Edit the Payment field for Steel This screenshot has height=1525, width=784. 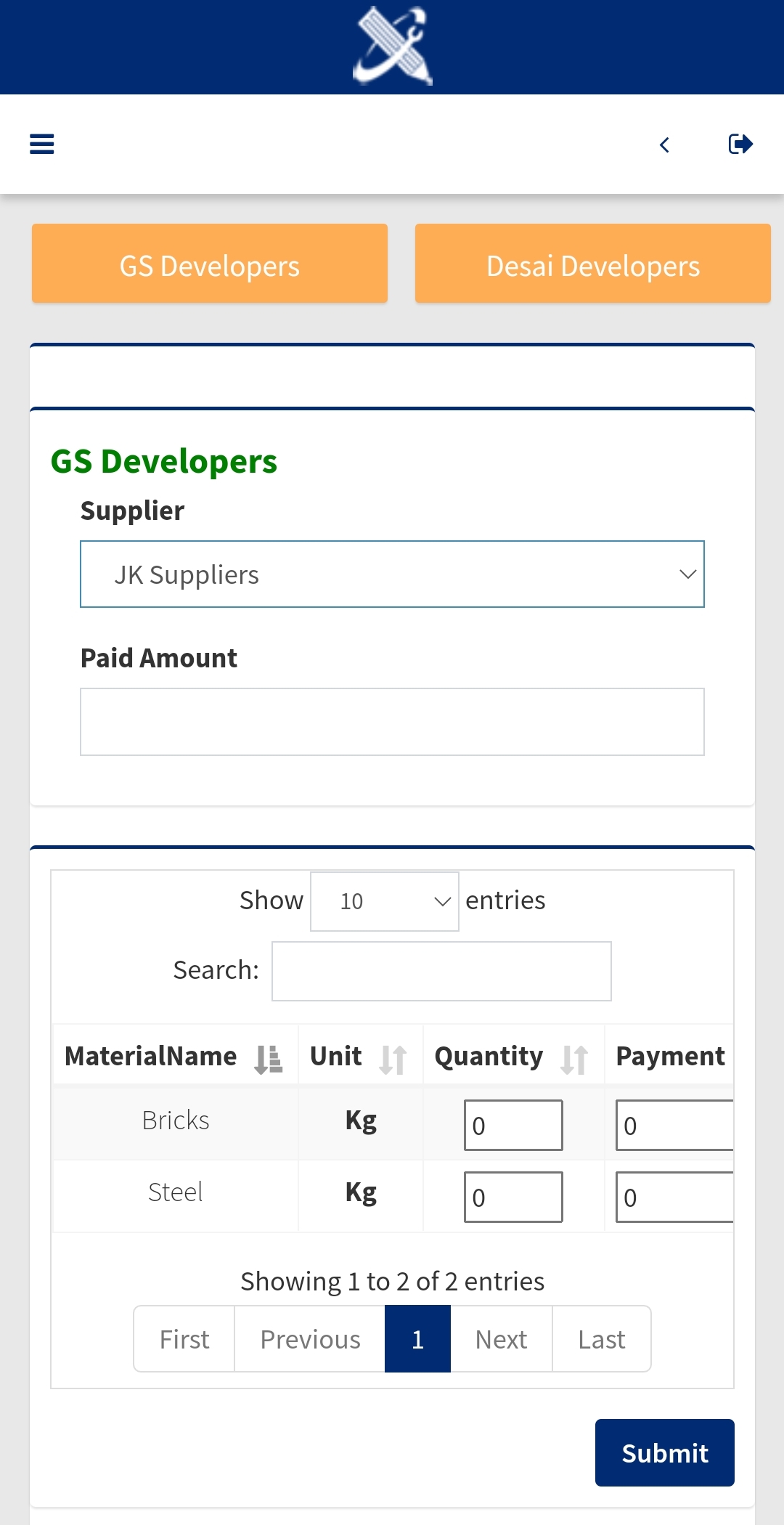point(675,1197)
